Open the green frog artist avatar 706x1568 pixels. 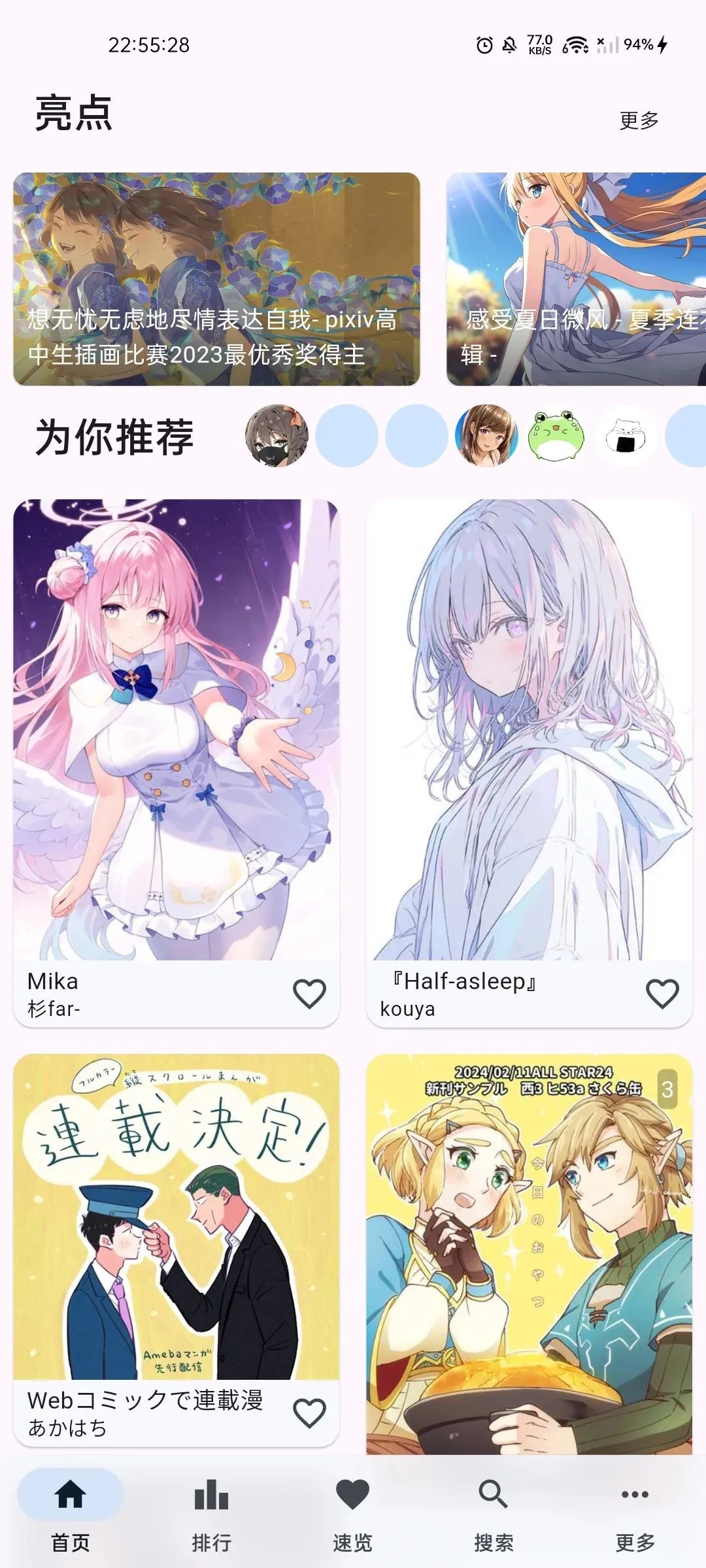pos(556,436)
